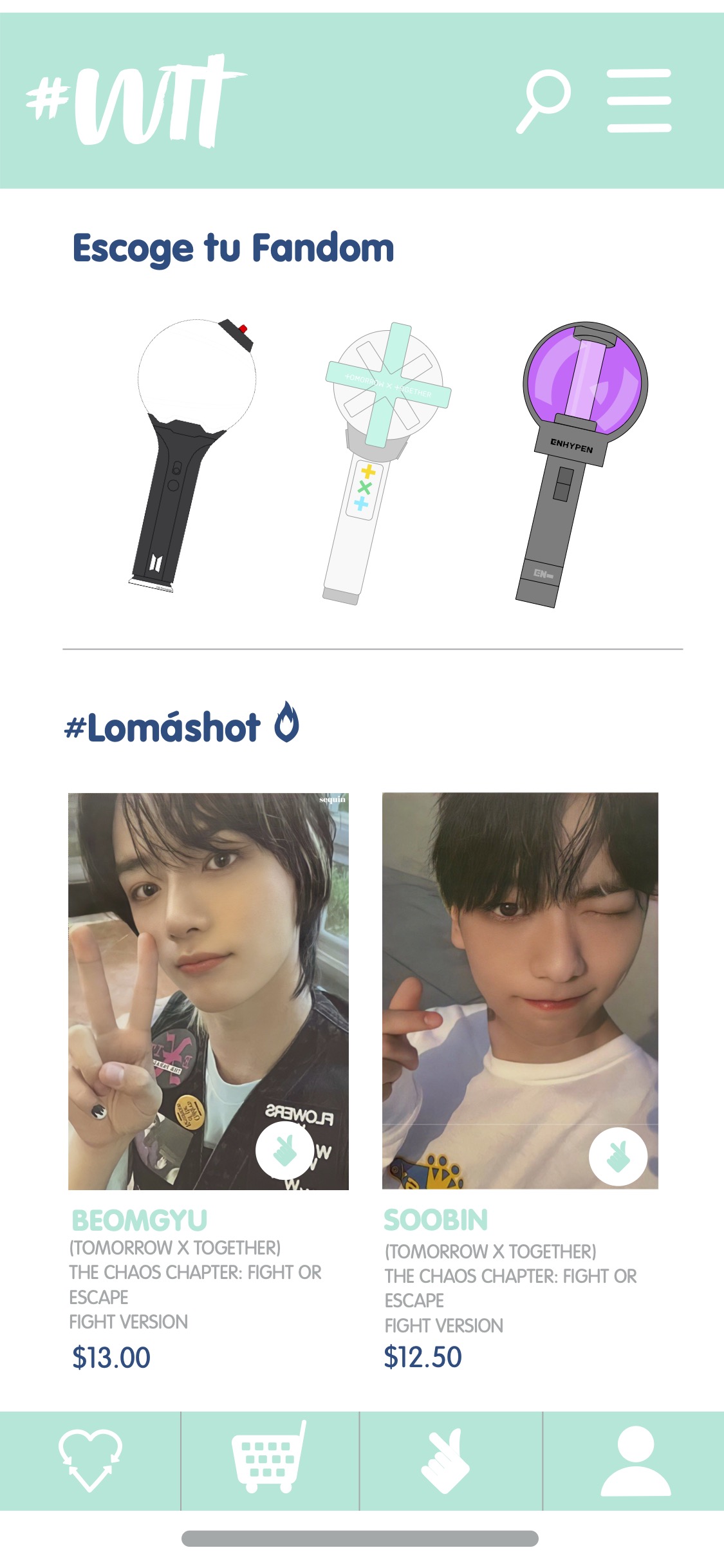This screenshot has width=724, height=1568.
Task: Open the BEOMGYU photocard product
Action: click(209, 991)
